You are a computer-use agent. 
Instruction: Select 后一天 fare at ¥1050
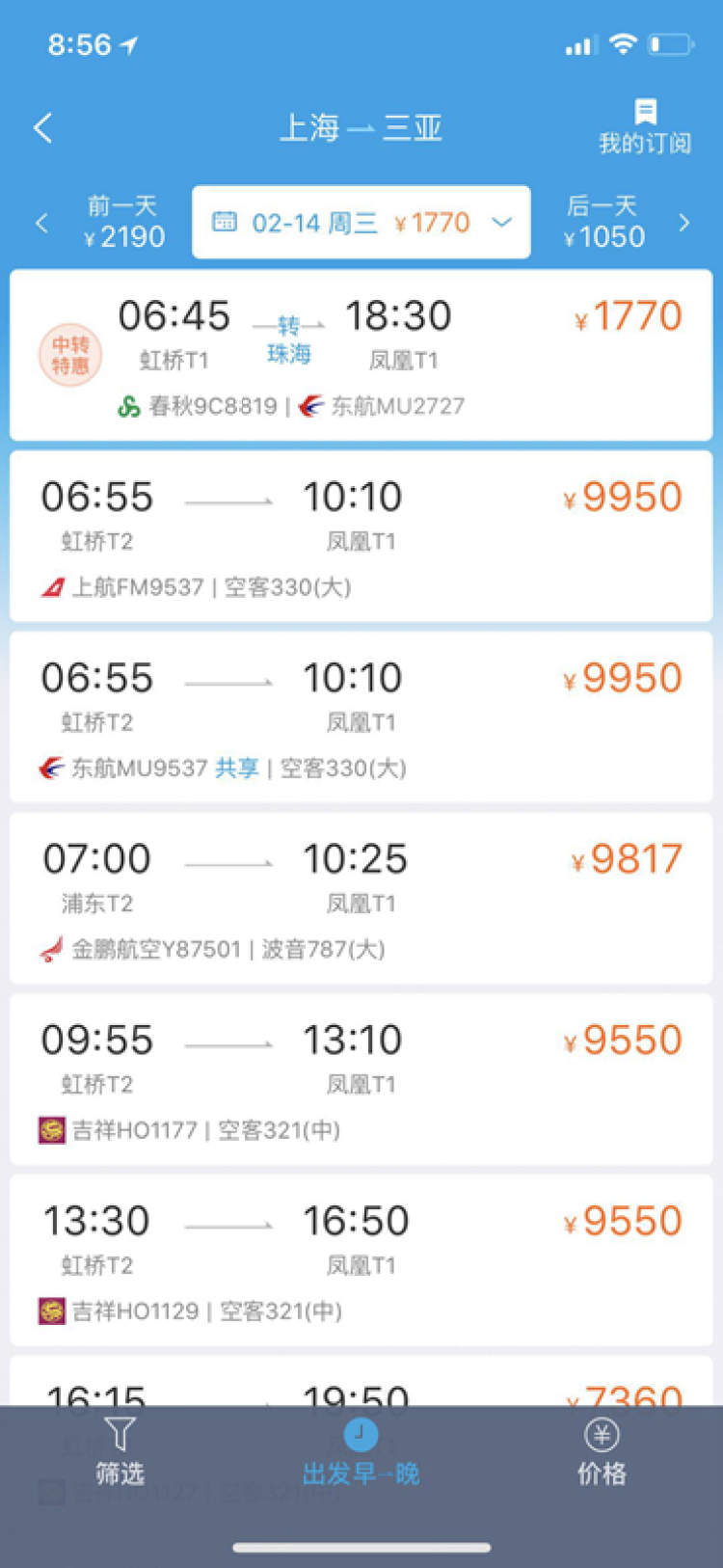coord(604,223)
